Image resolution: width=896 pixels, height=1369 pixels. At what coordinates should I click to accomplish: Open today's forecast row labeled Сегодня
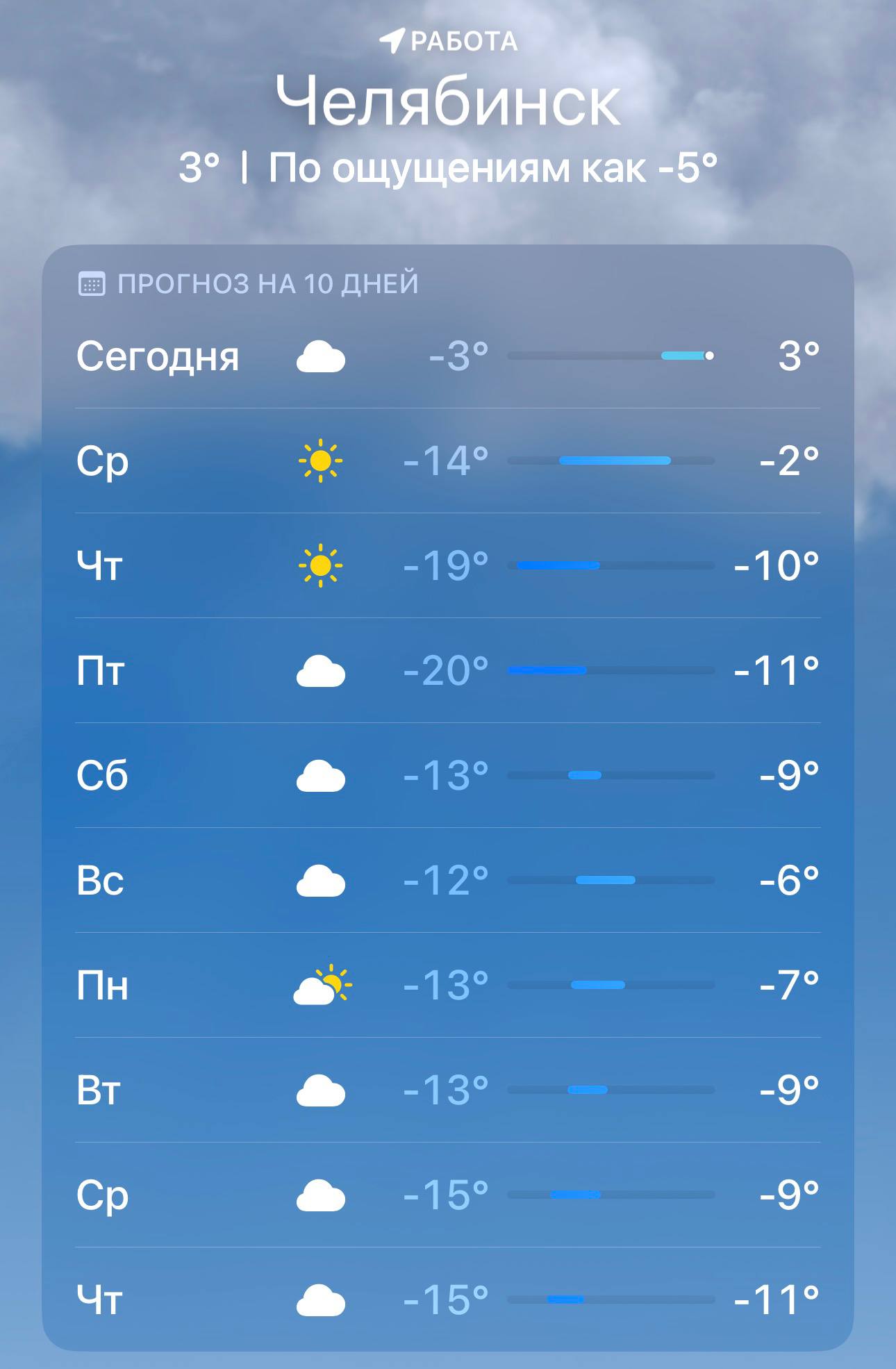447,356
